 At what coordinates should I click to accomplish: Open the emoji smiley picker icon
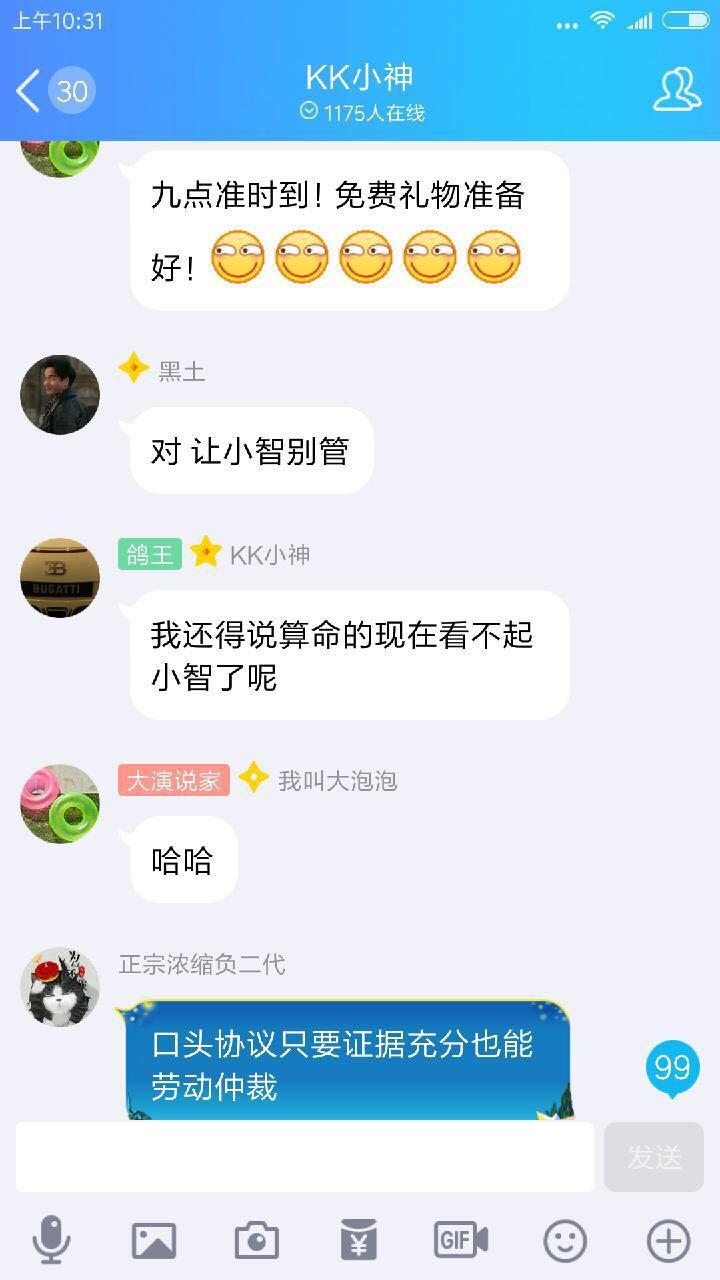click(564, 1240)
